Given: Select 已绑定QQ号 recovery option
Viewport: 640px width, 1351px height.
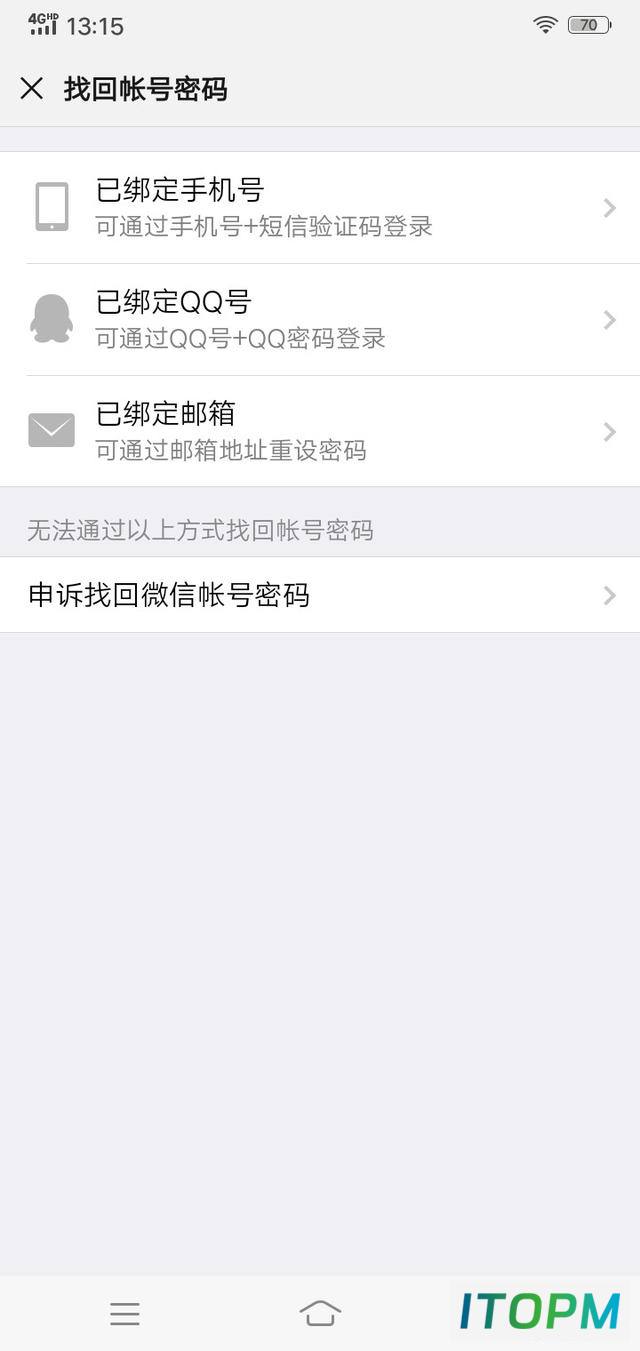Looking at the screenshot, I should [x=320, y=320].
